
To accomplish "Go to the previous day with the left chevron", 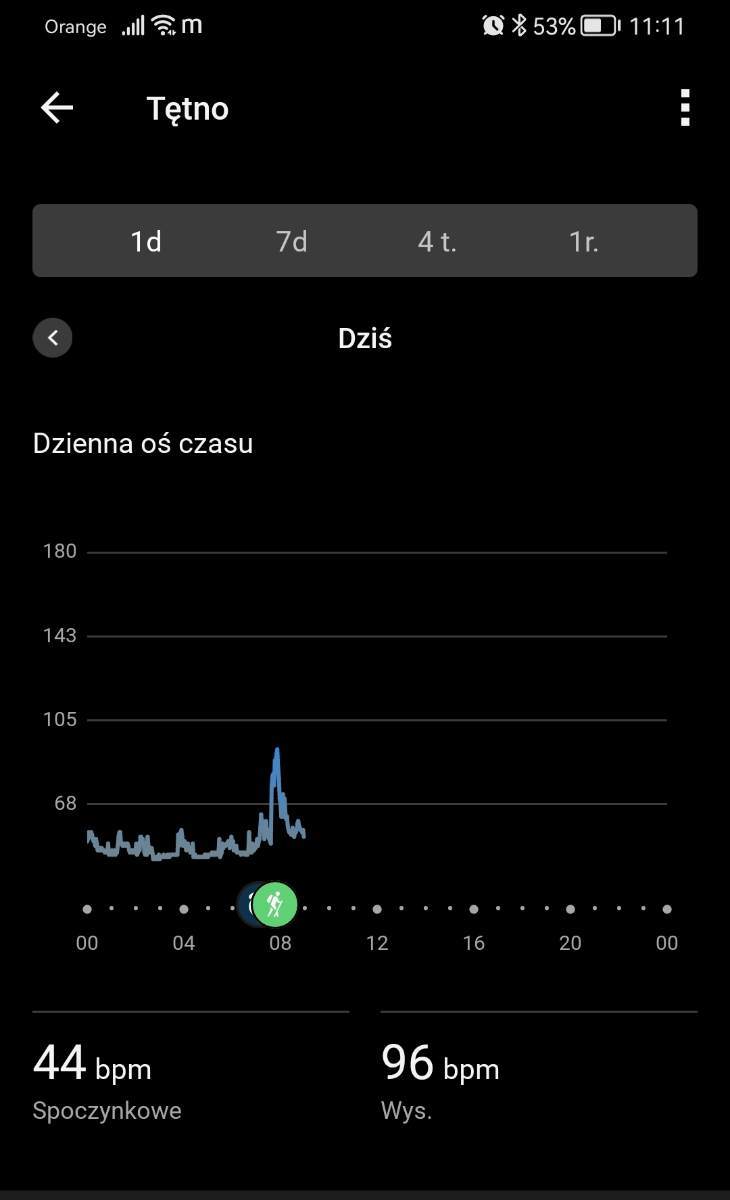I will coord(52,338).
